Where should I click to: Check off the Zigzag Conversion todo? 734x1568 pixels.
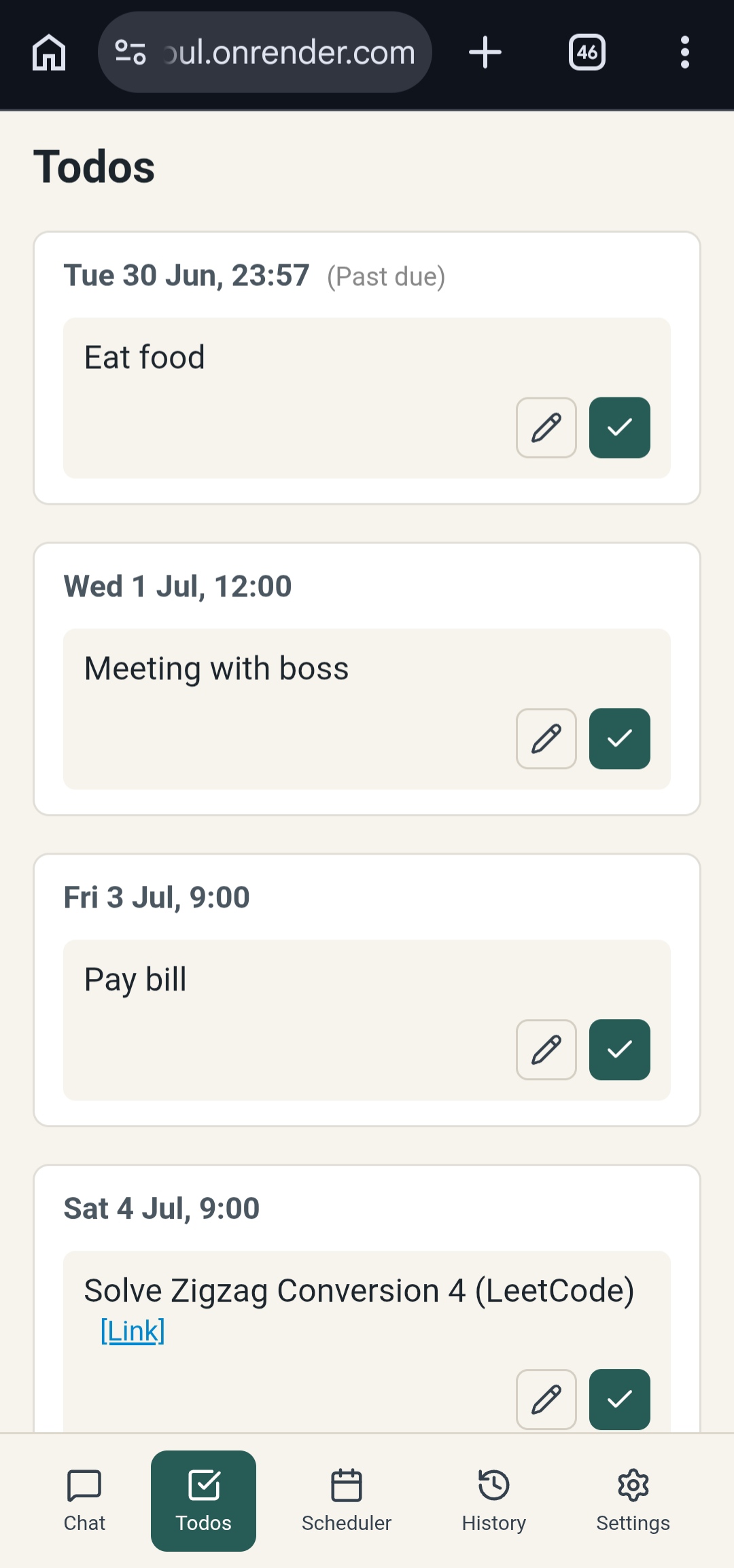[x=620, y=1400]
